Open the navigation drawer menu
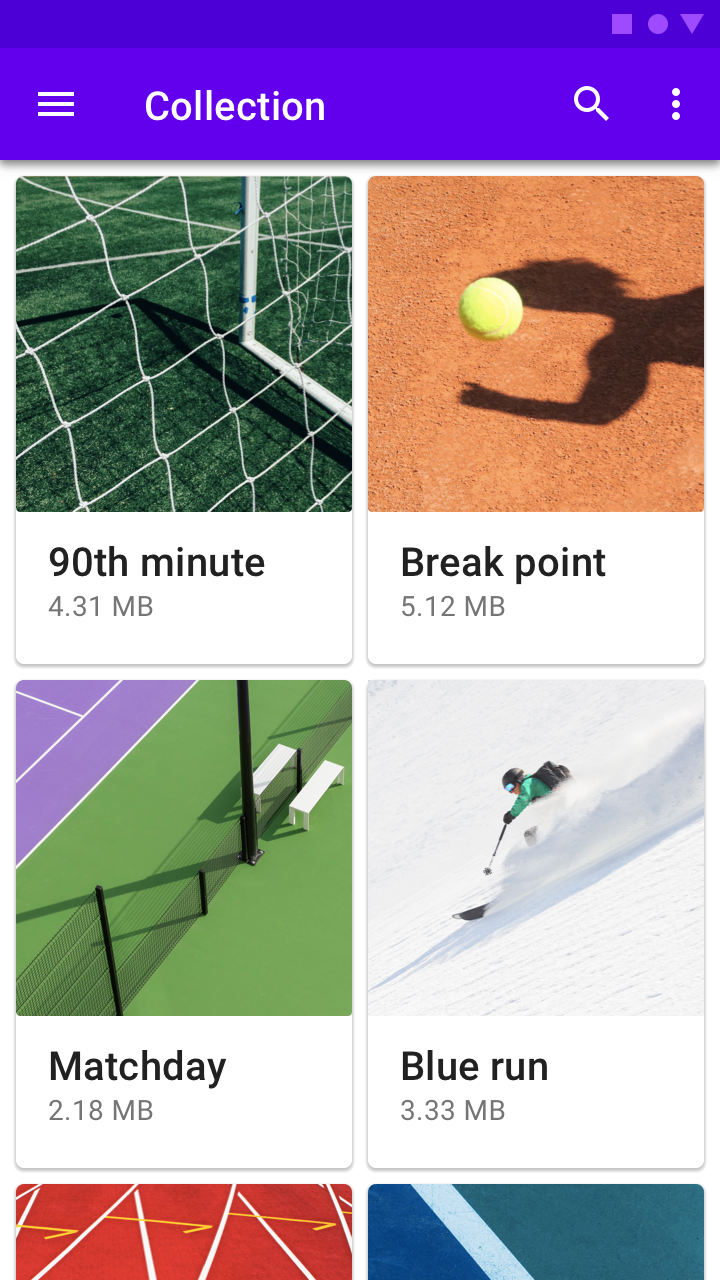The height and width of the screenshot is (1280, 720). pos(55,103)
